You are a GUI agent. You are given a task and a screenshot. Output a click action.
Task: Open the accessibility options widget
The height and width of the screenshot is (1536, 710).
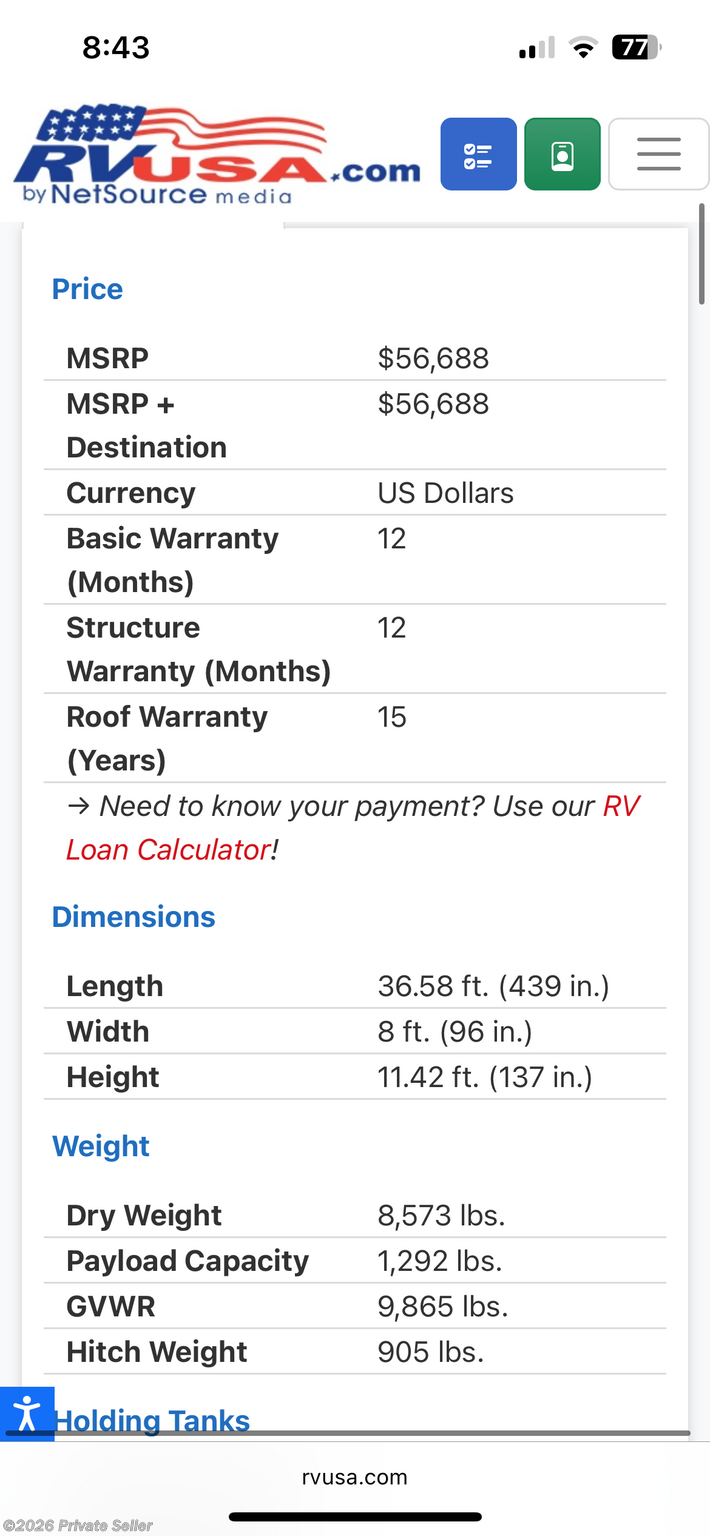point(27,1413)
